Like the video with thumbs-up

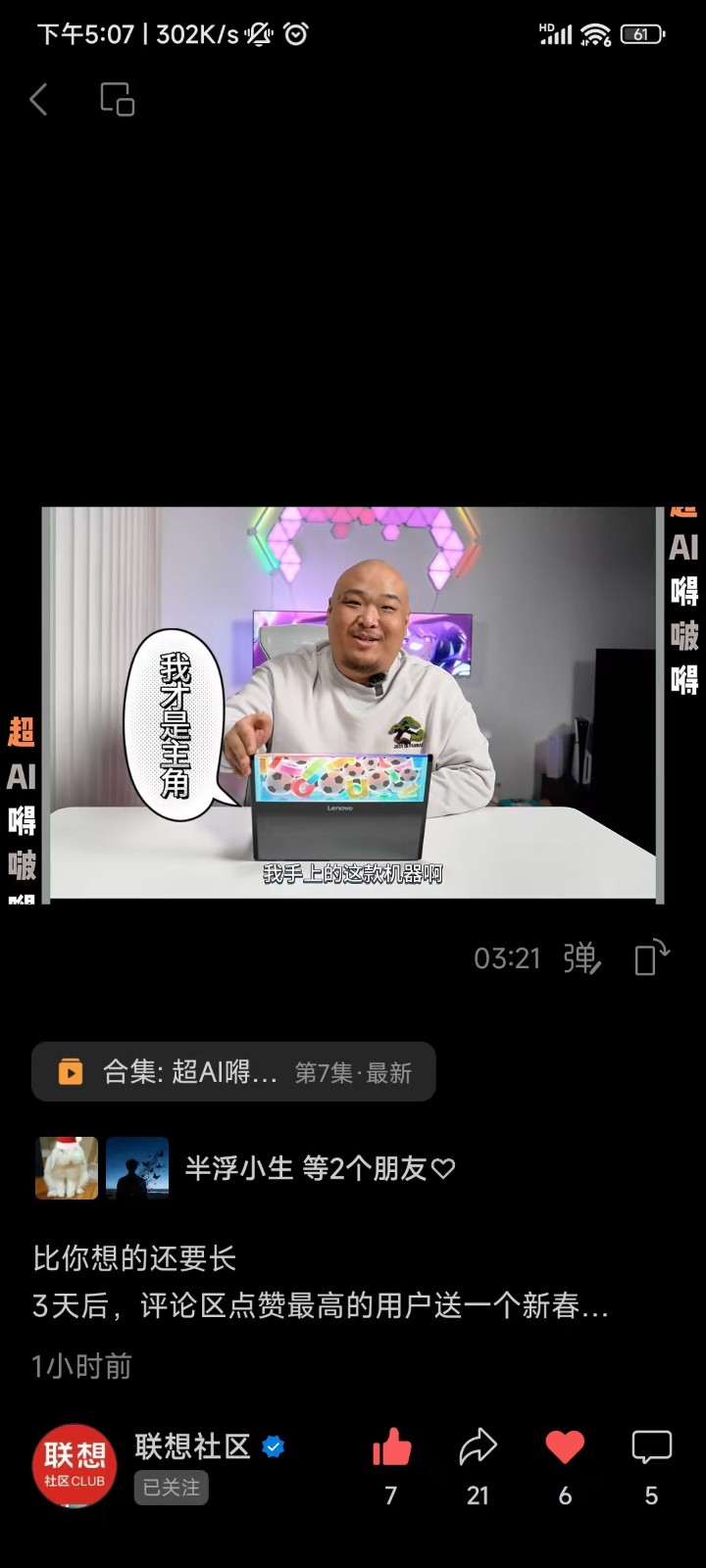[x=391, y=1448]
